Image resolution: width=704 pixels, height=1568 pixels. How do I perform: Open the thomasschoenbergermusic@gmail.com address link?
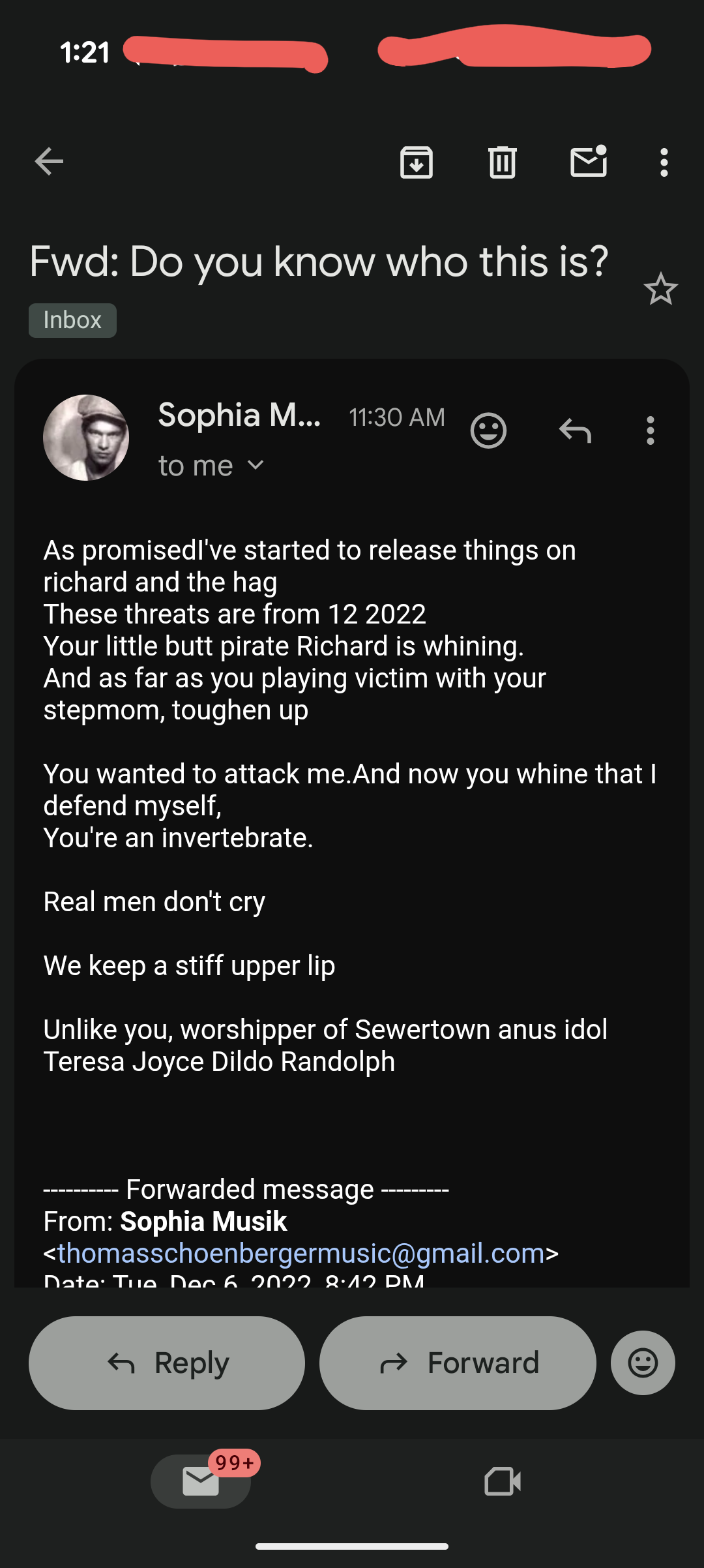point(301,1253)
